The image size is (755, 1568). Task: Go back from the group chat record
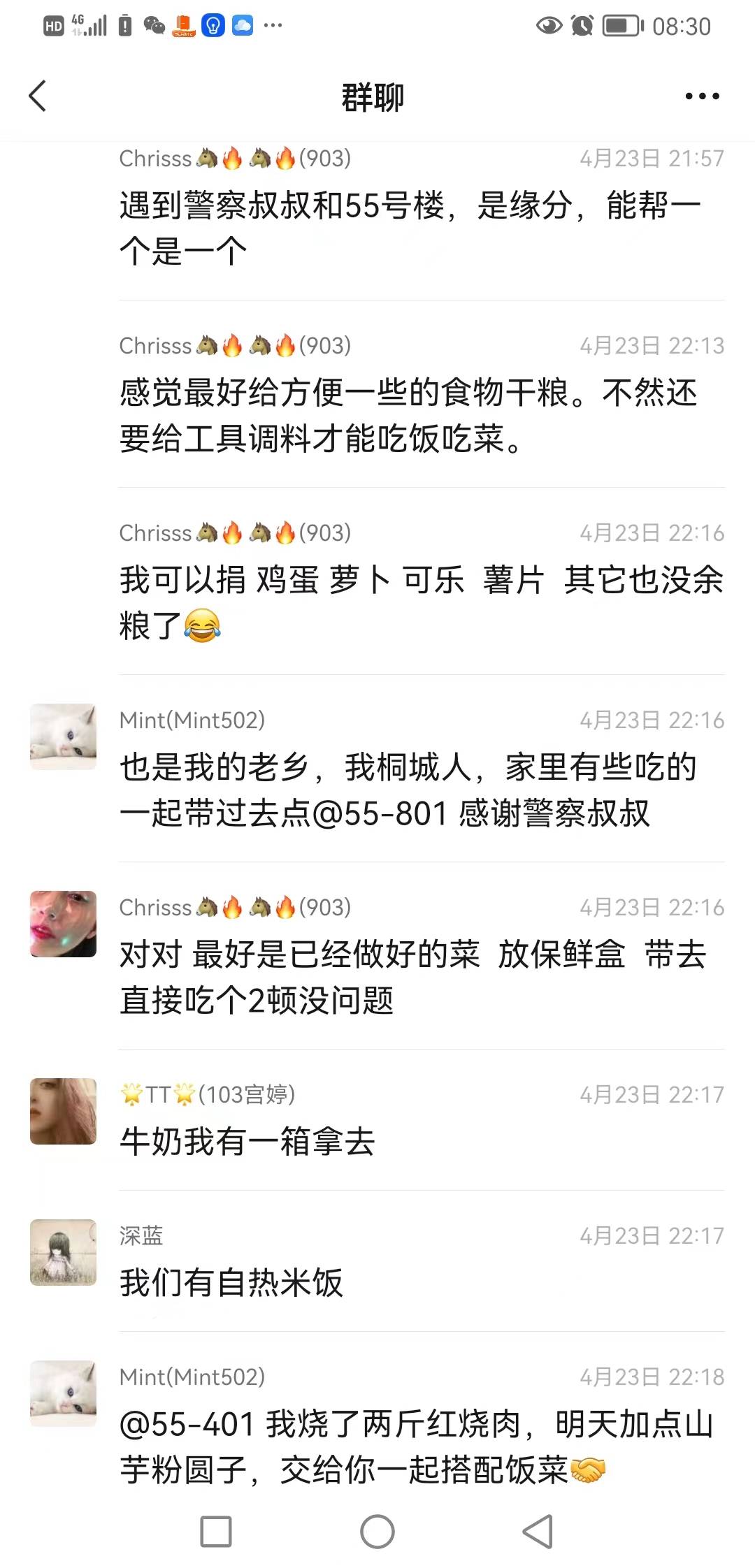click(x=38, y=96)
